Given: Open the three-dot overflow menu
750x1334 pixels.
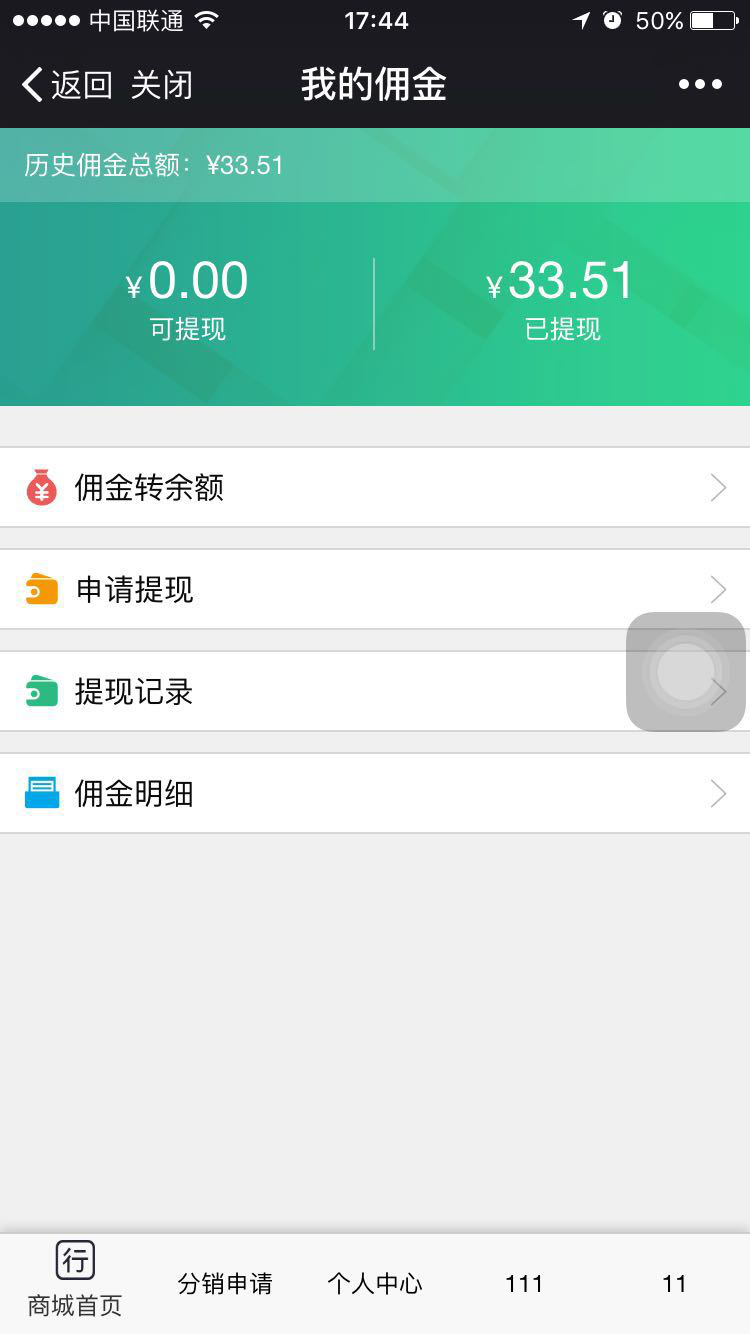Looking at the screenshot, I should tap(700, 85).
